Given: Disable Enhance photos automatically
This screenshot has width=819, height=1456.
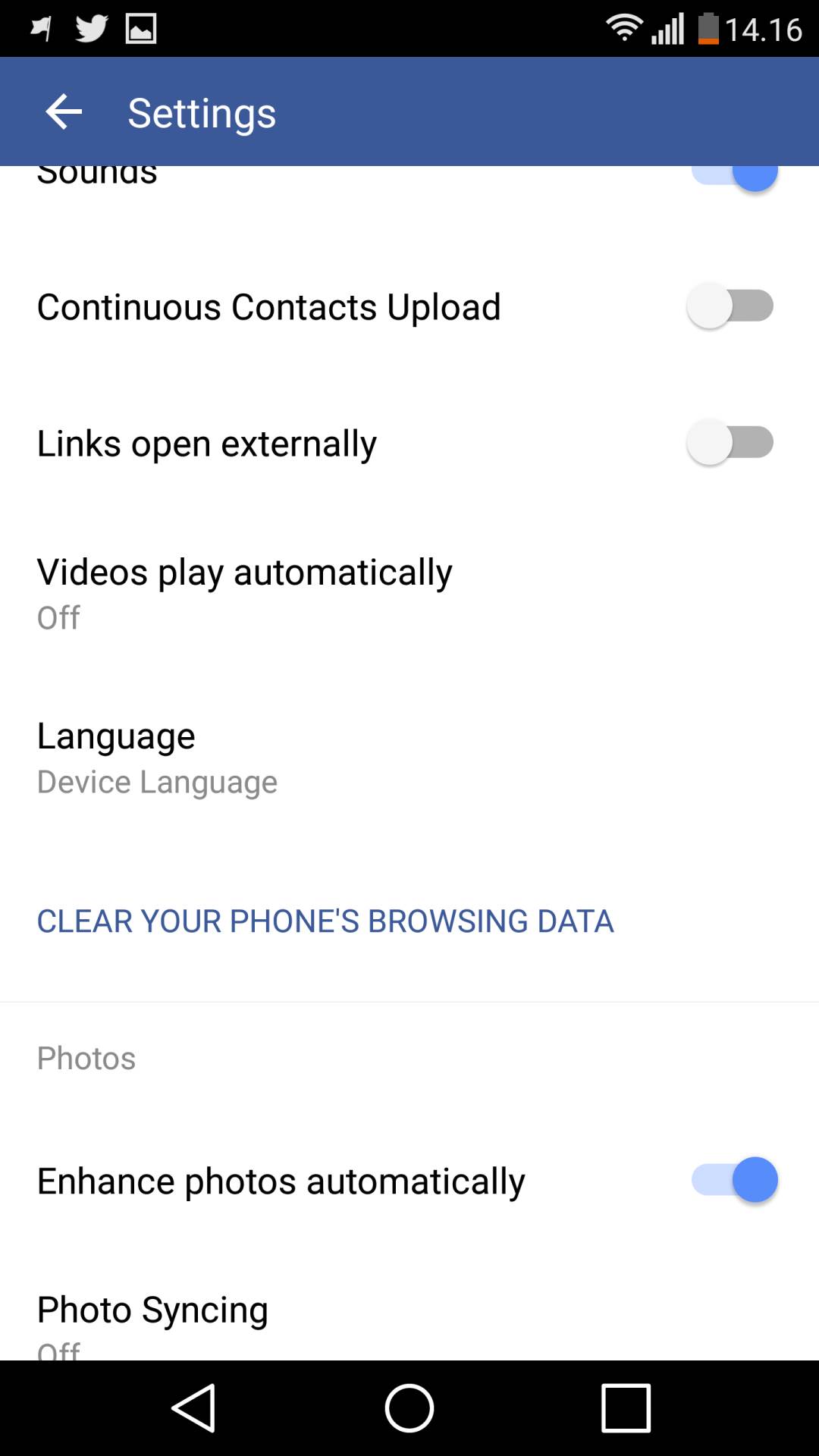Looking at the screenshot, I should click(734, 1180).
